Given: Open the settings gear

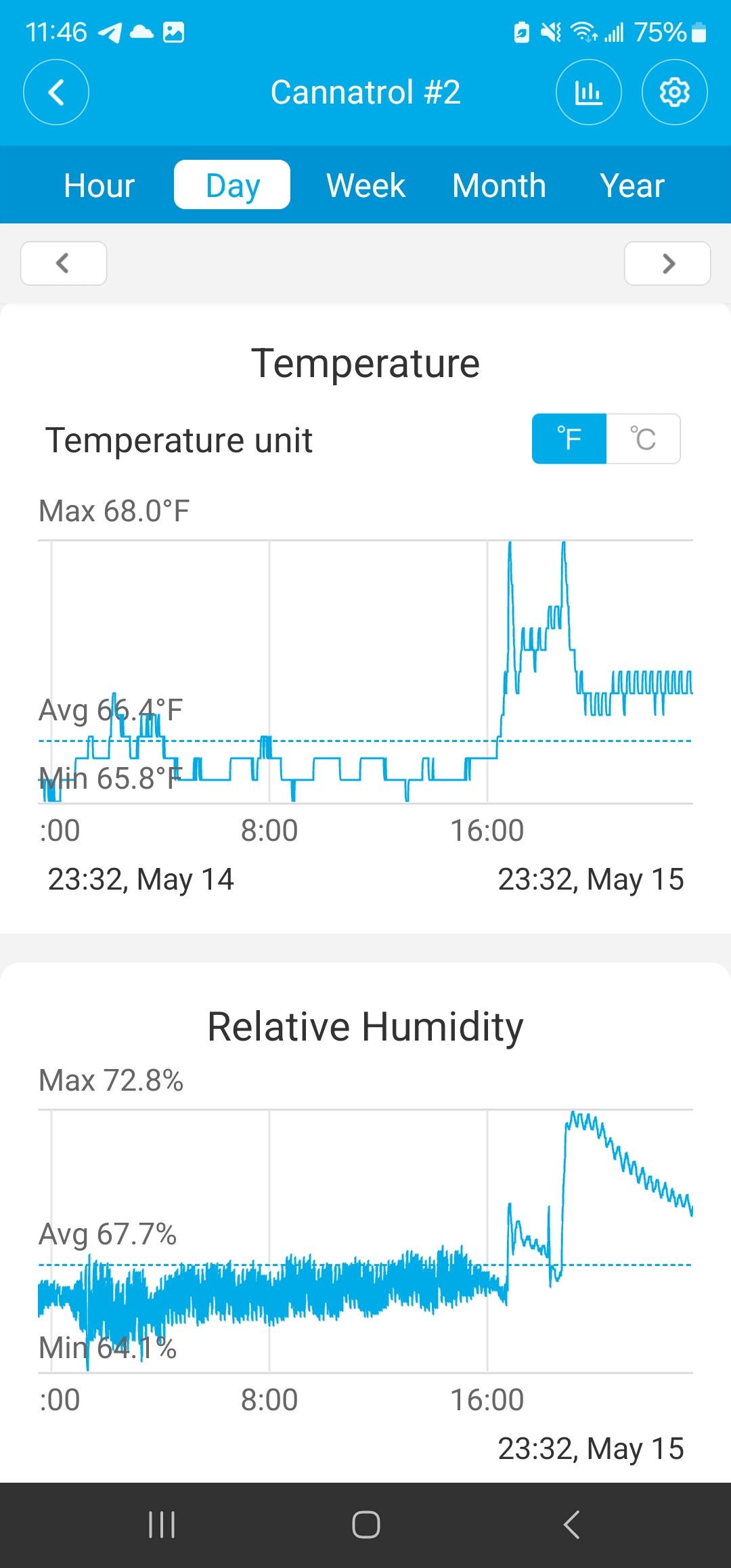Looking at the screenshot, I should [x=675, y=92].
